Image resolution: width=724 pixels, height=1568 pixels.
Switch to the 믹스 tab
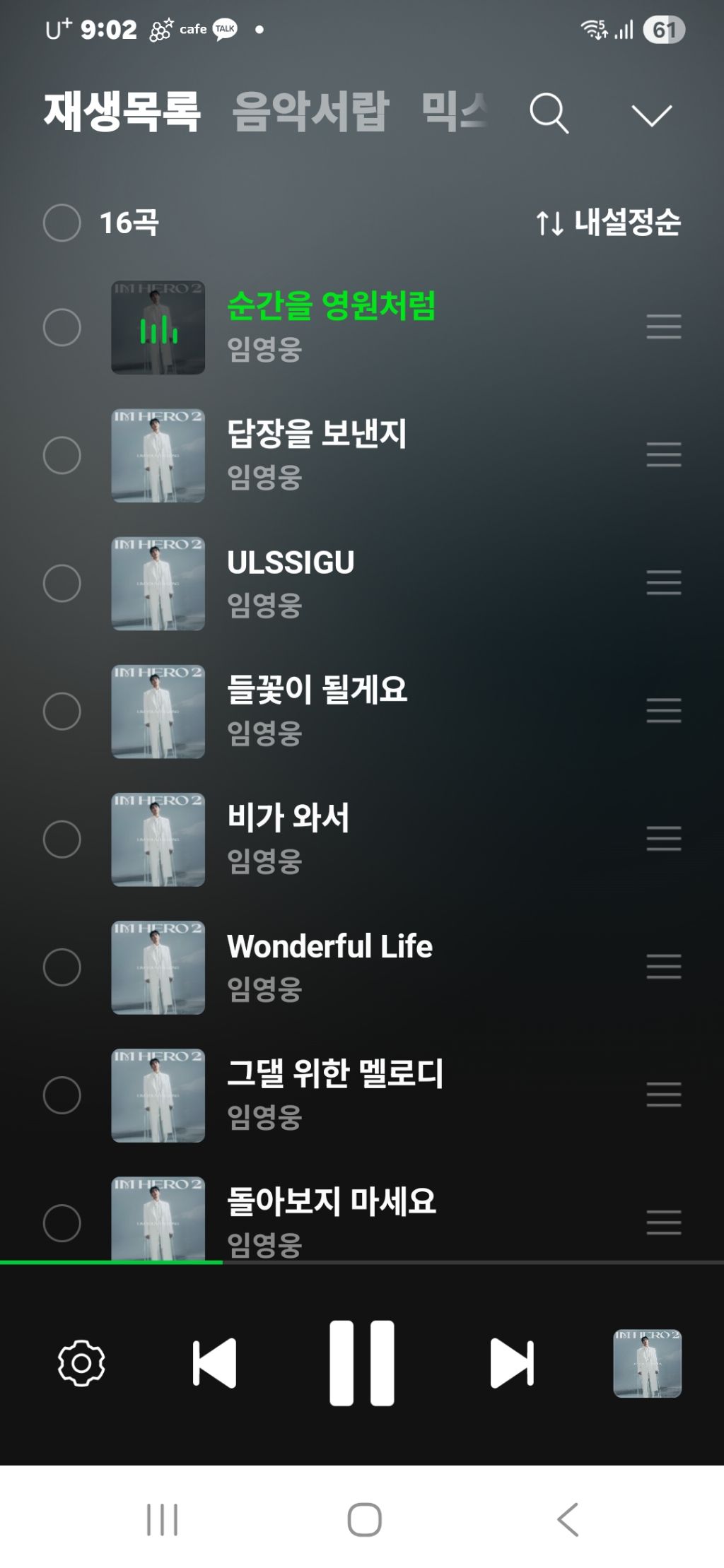(x=454, y=112)
